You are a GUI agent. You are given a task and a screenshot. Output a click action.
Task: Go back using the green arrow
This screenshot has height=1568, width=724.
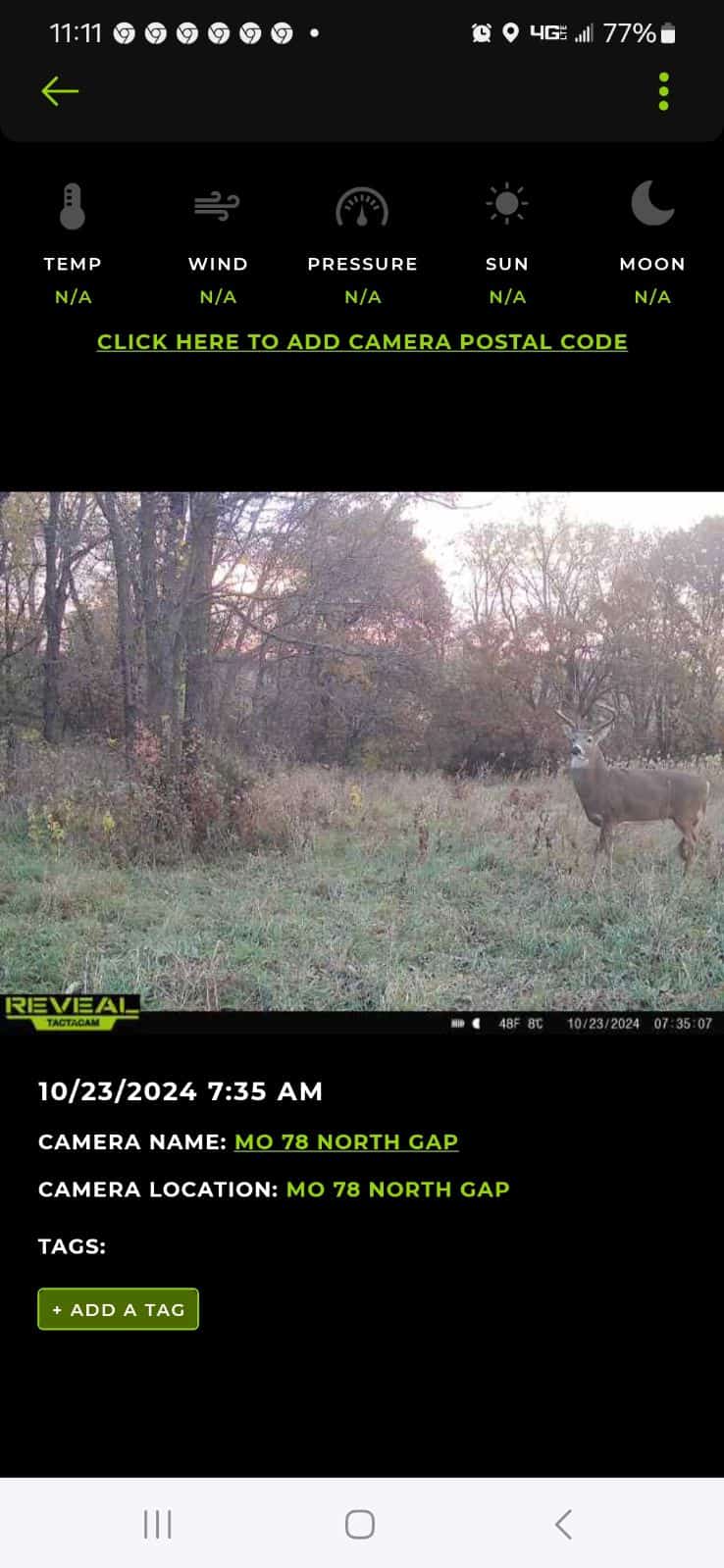(x=60, y=91)
